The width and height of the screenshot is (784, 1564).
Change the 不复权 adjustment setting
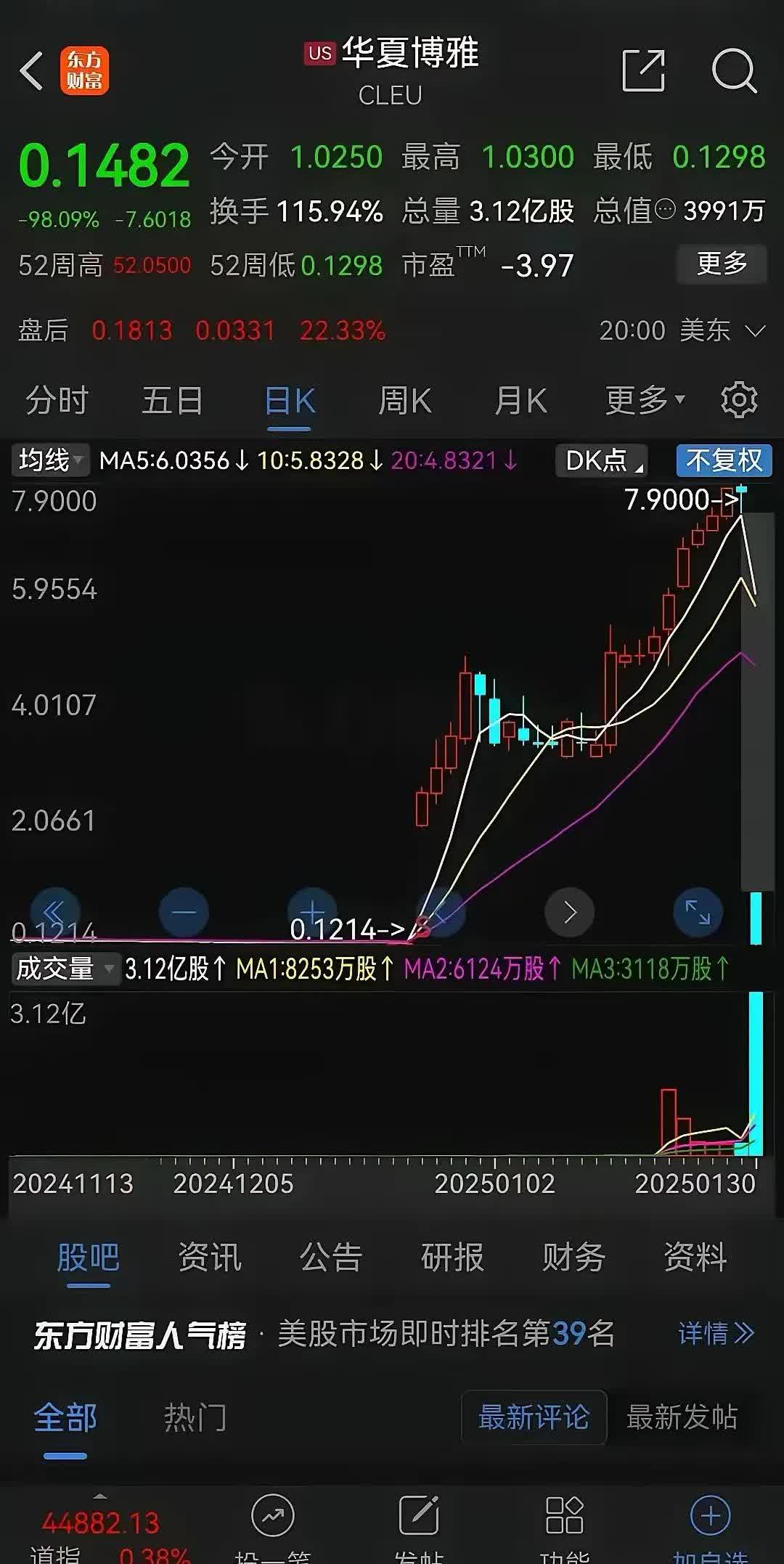(x=723, y=460)
